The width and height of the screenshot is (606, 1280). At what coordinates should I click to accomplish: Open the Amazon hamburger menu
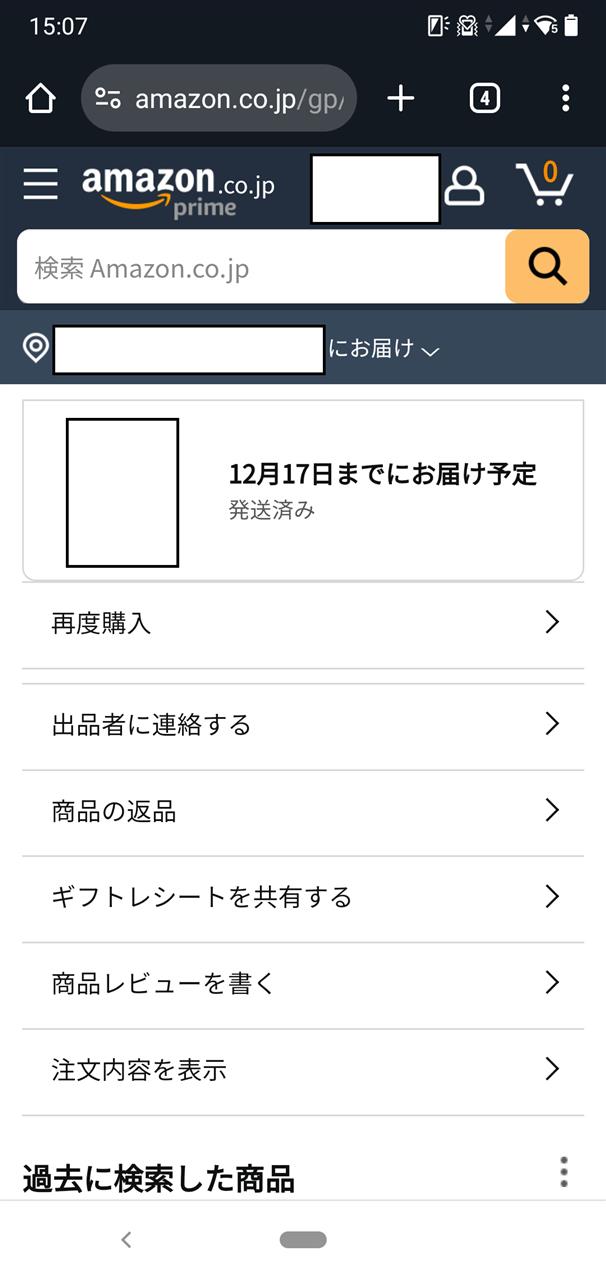tap(41, 184)
